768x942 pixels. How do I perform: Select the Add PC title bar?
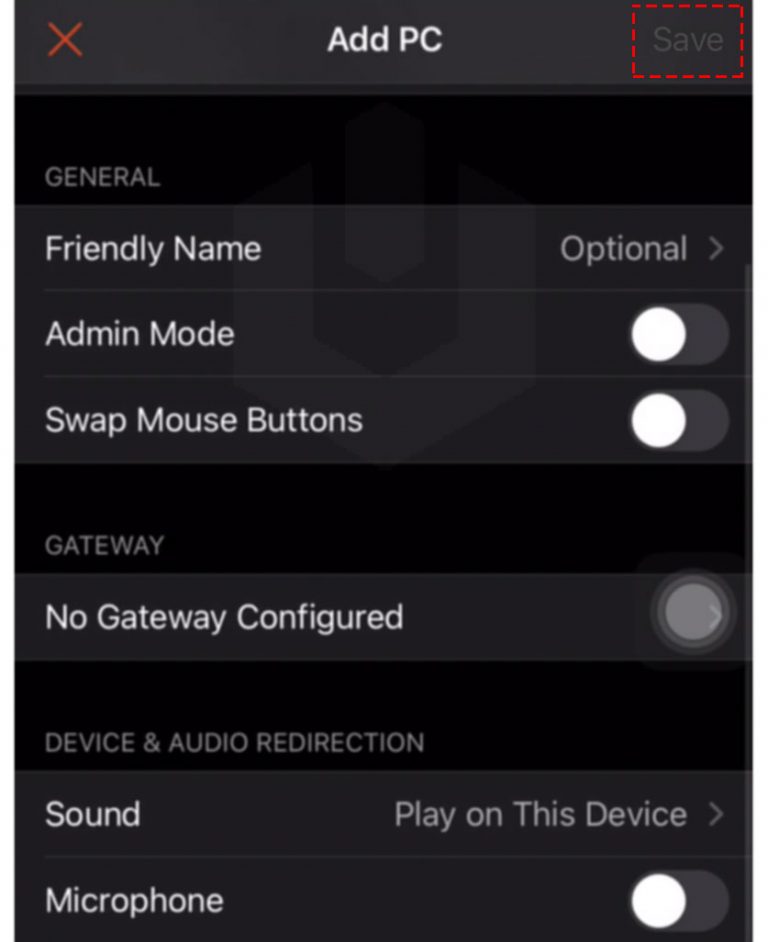click(384, 40)
